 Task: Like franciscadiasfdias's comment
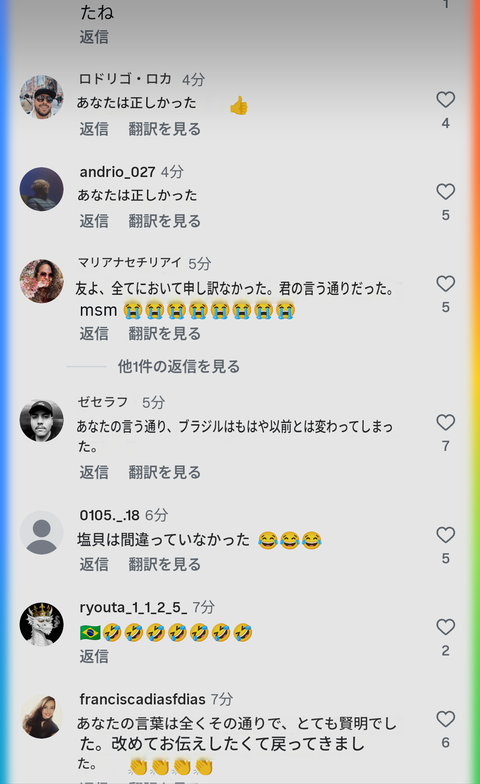point(446,720)
